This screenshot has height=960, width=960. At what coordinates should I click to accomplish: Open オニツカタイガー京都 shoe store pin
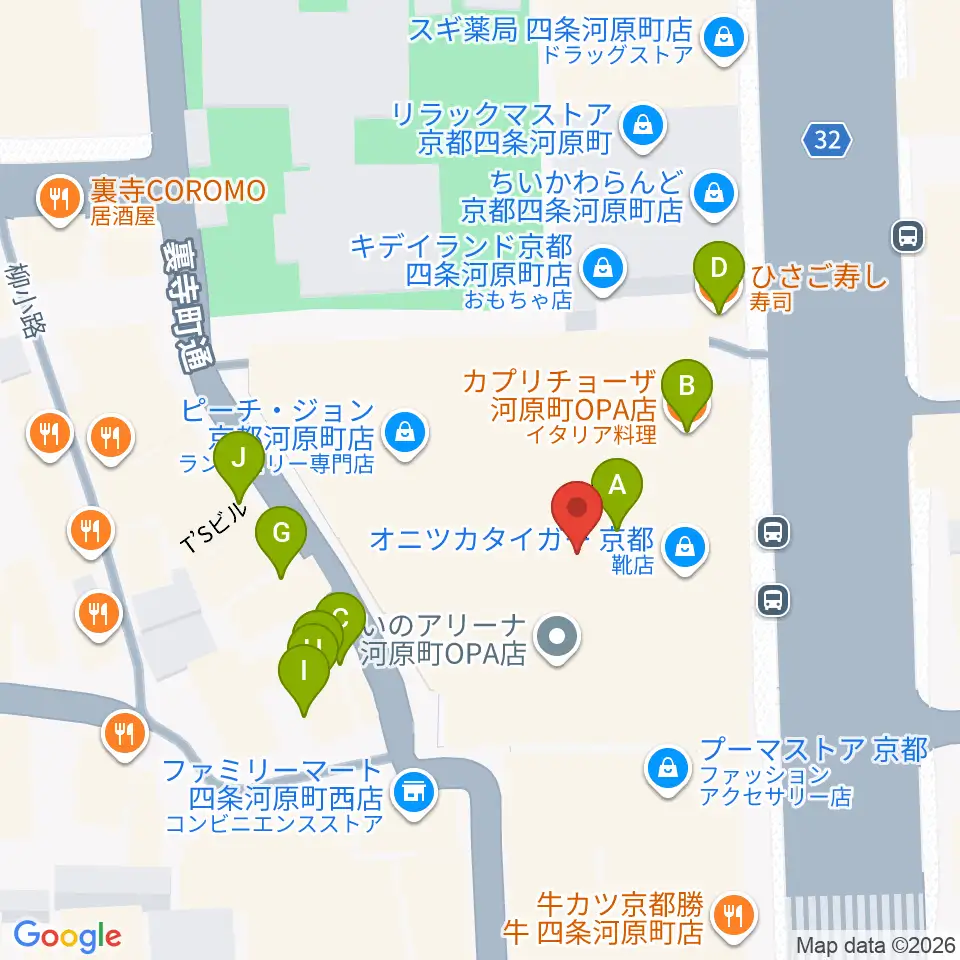685,549
